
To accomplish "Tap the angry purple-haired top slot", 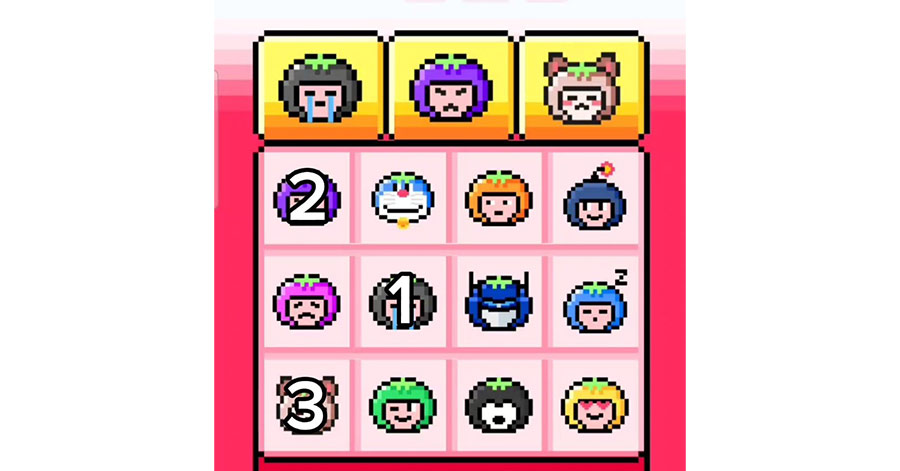I will point(450,88).
